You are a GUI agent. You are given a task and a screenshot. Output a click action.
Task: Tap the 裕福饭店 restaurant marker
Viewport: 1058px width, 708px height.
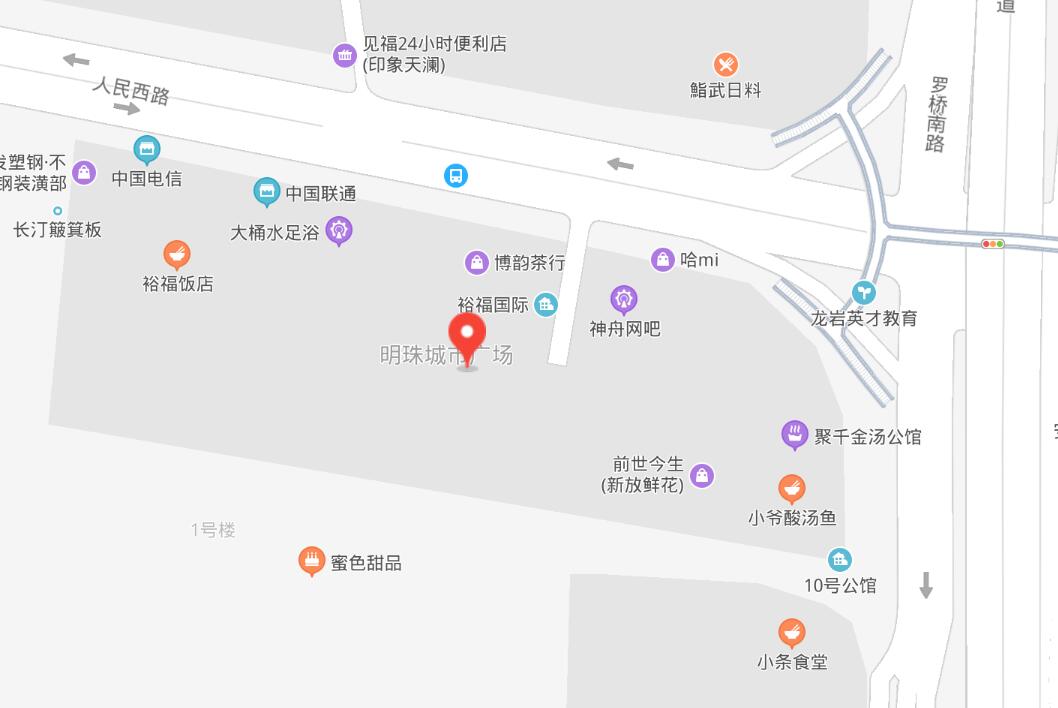click(177, 255)
